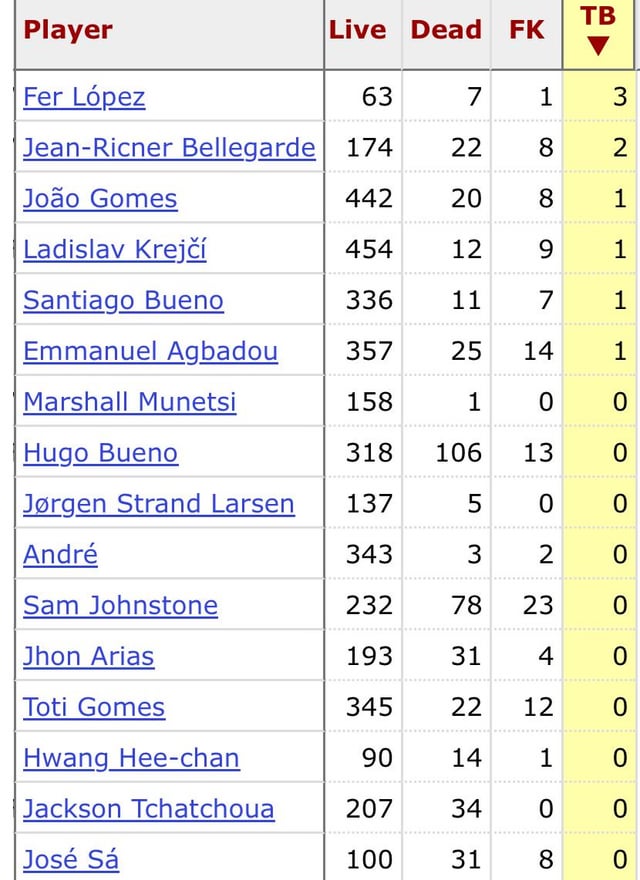Image resolution: width=640 pixels, height=880 pixels.
Task: Sort table by FK column header
Action: tap(527, 30)
